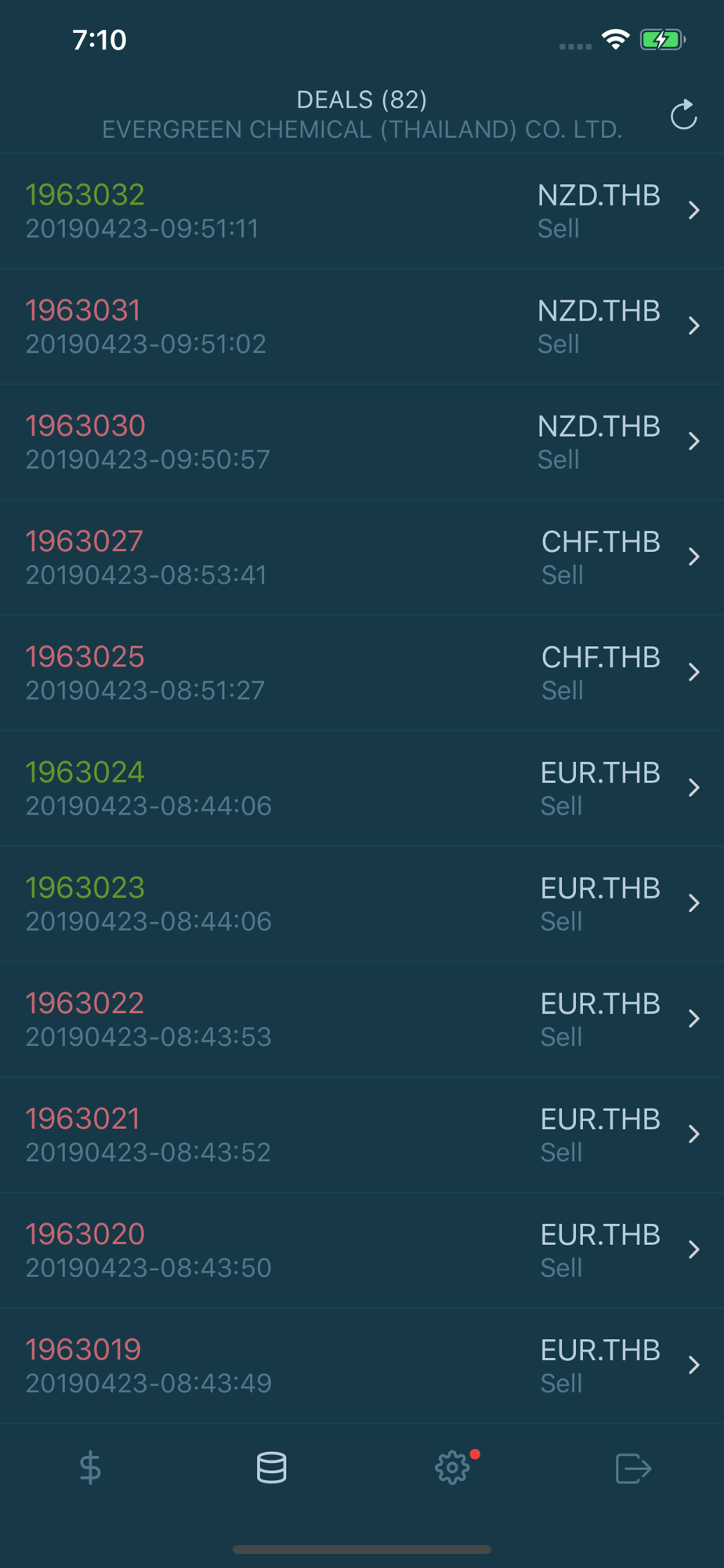Refresh the deals list
This screenshot has width=724, height=1568.
[683, 114]
